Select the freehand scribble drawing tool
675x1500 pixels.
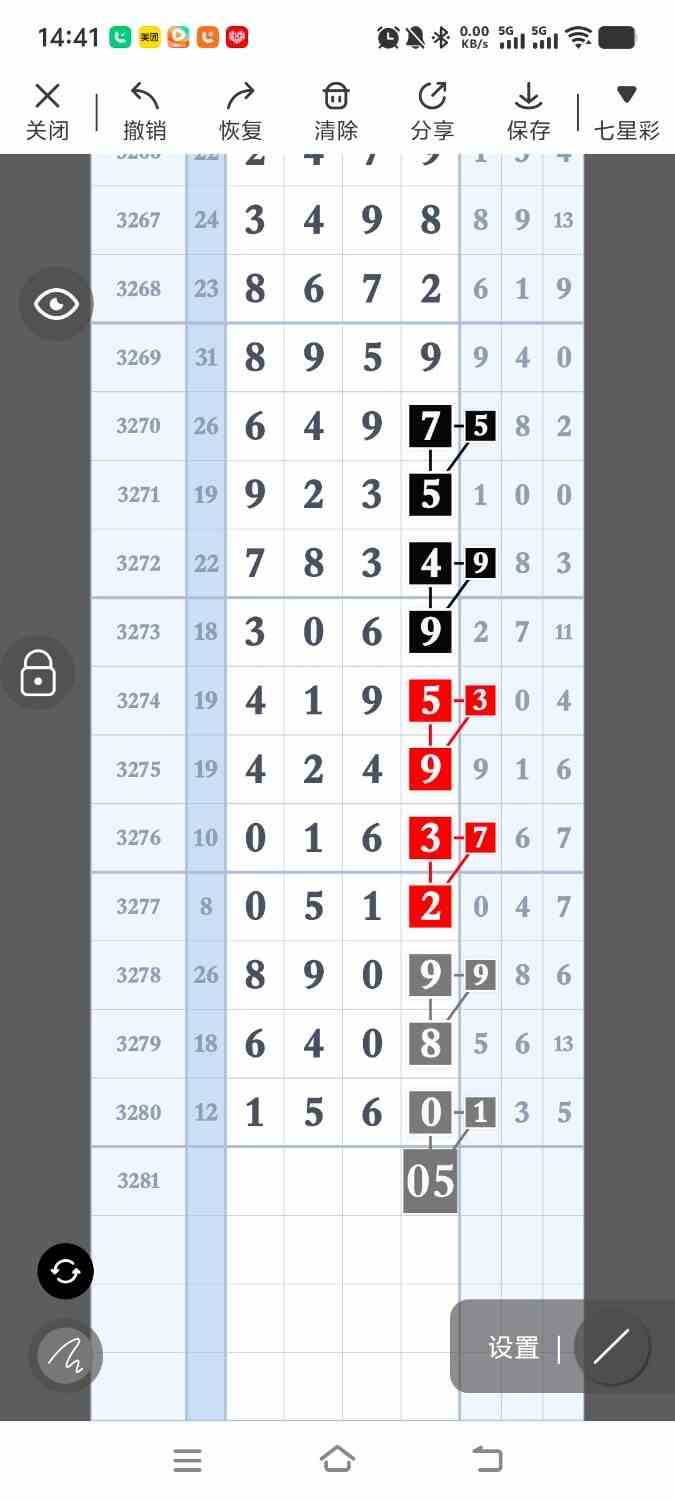coord(65,1356)
